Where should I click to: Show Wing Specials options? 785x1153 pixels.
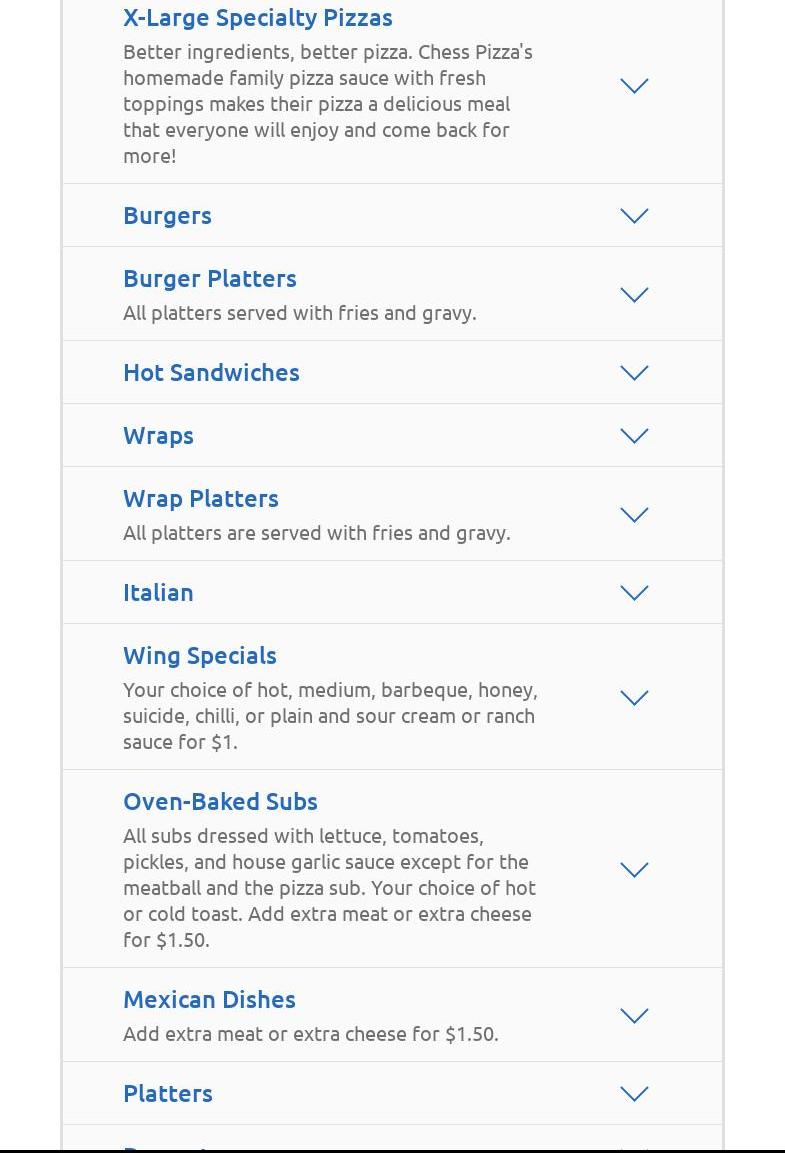tap(634, 698)
